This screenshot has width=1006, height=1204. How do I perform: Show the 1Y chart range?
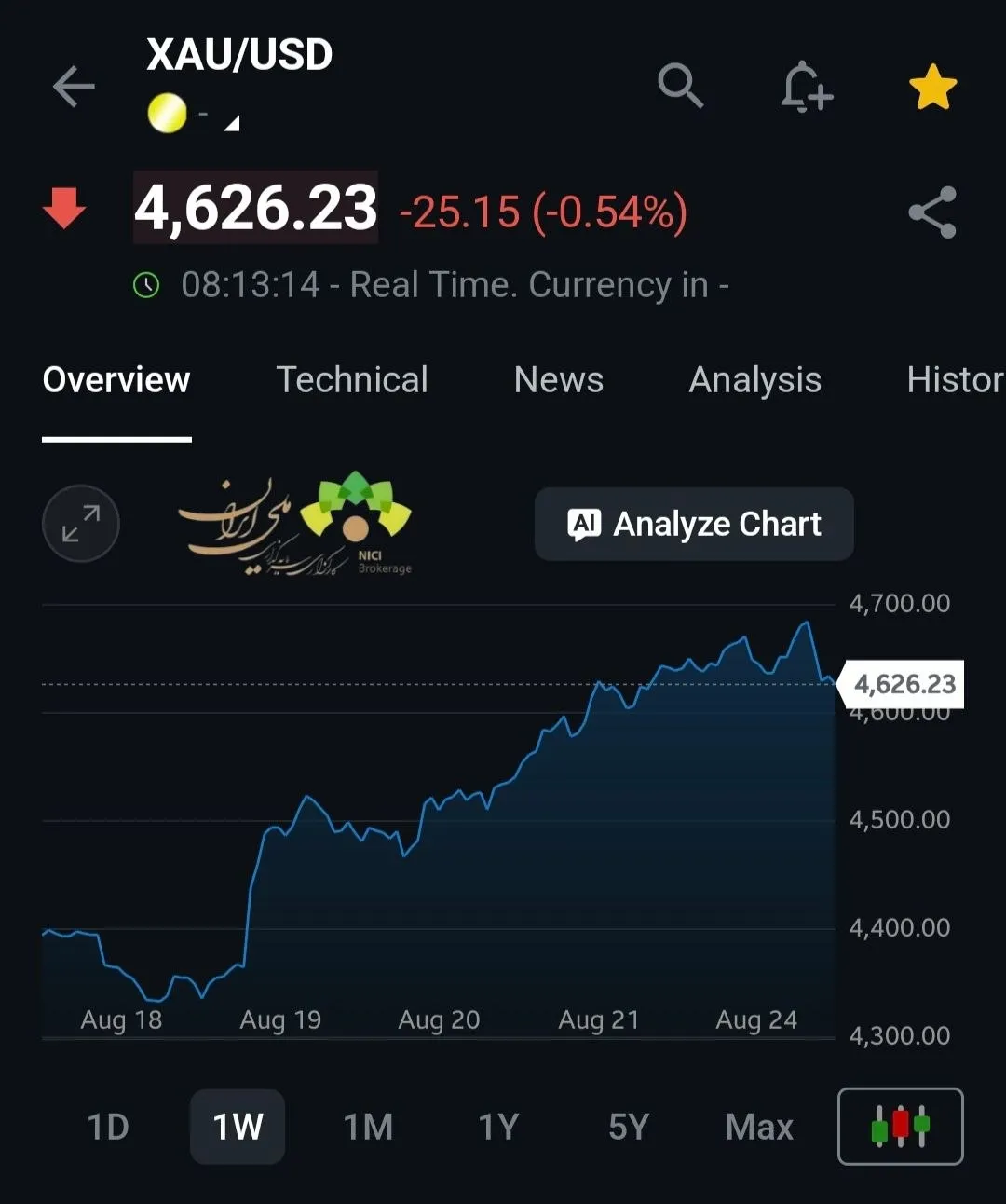[x=498, y=1127]
